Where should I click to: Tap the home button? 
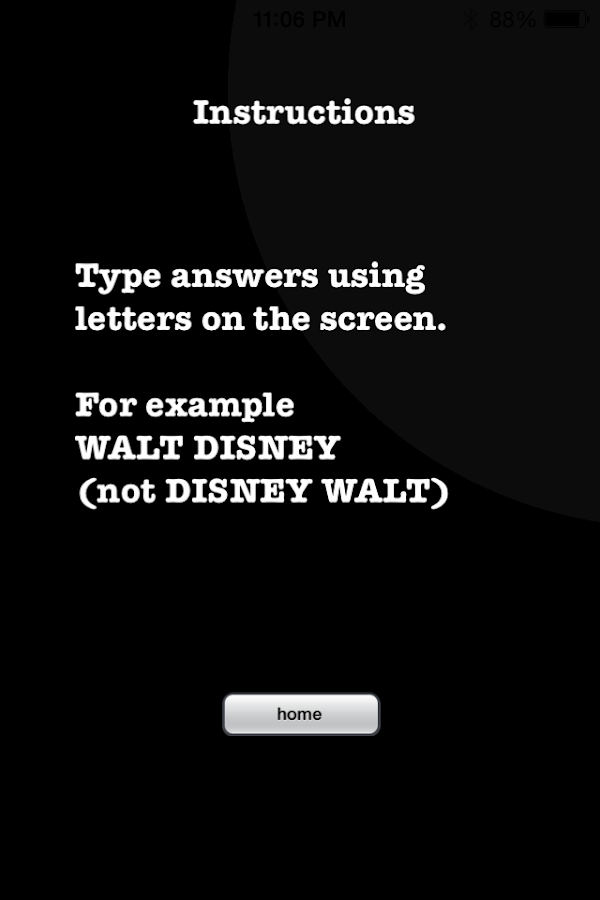pyautogui.click(x=300, y=714)
